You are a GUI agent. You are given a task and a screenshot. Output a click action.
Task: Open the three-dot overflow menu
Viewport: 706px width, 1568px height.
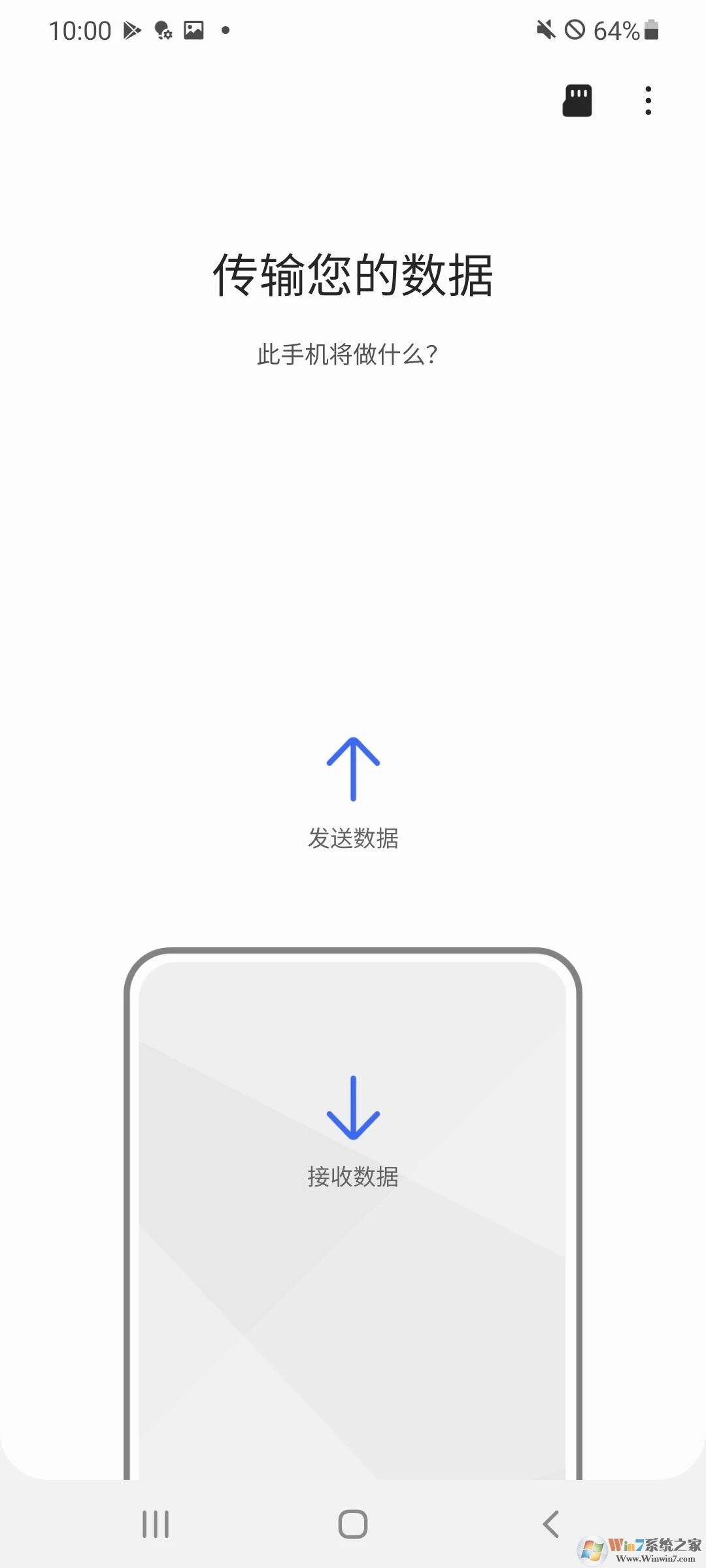click(x=648, y=101)
